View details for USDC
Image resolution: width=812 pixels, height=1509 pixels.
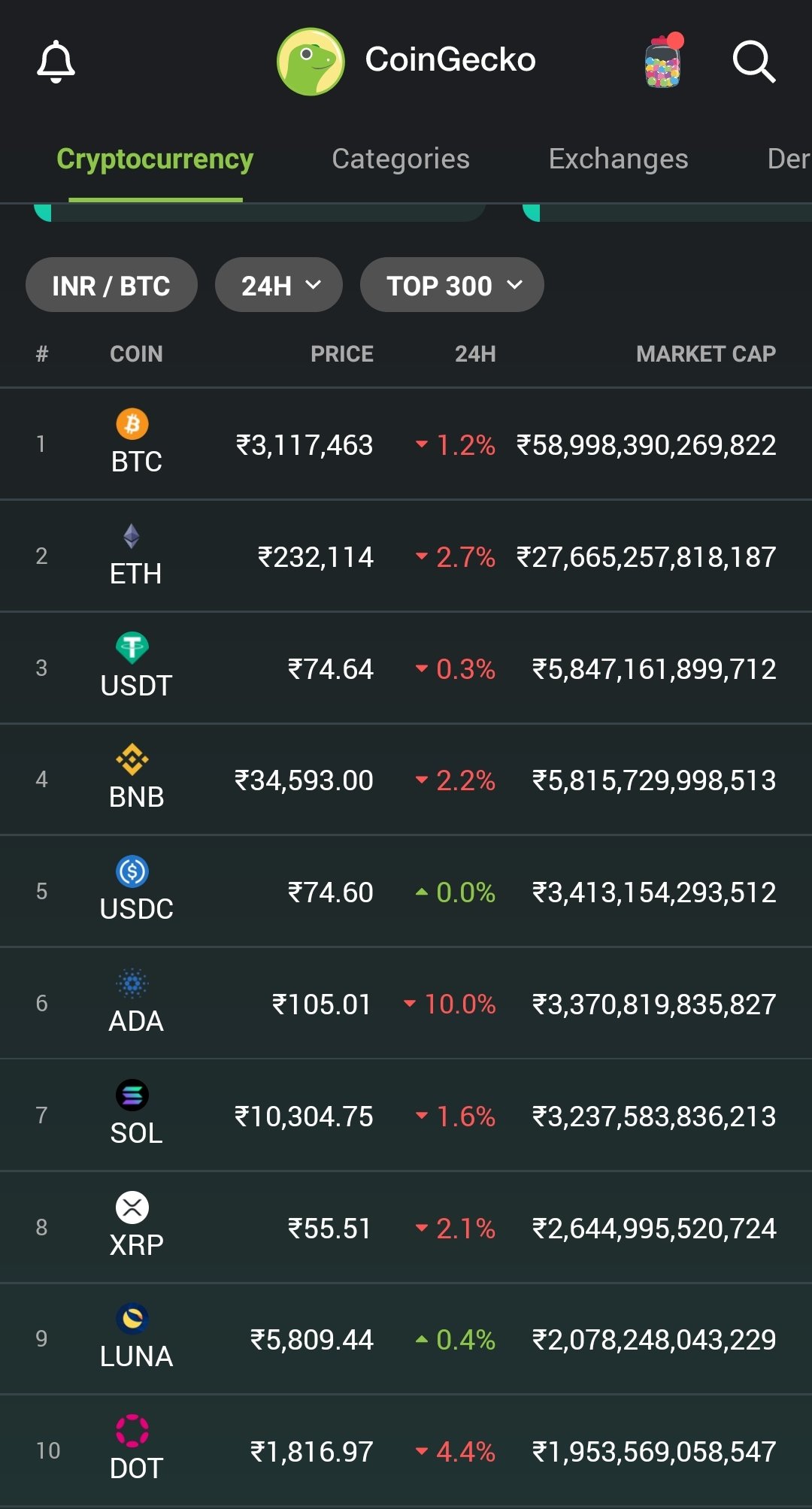pyautogui.click(x=406, y=891)
